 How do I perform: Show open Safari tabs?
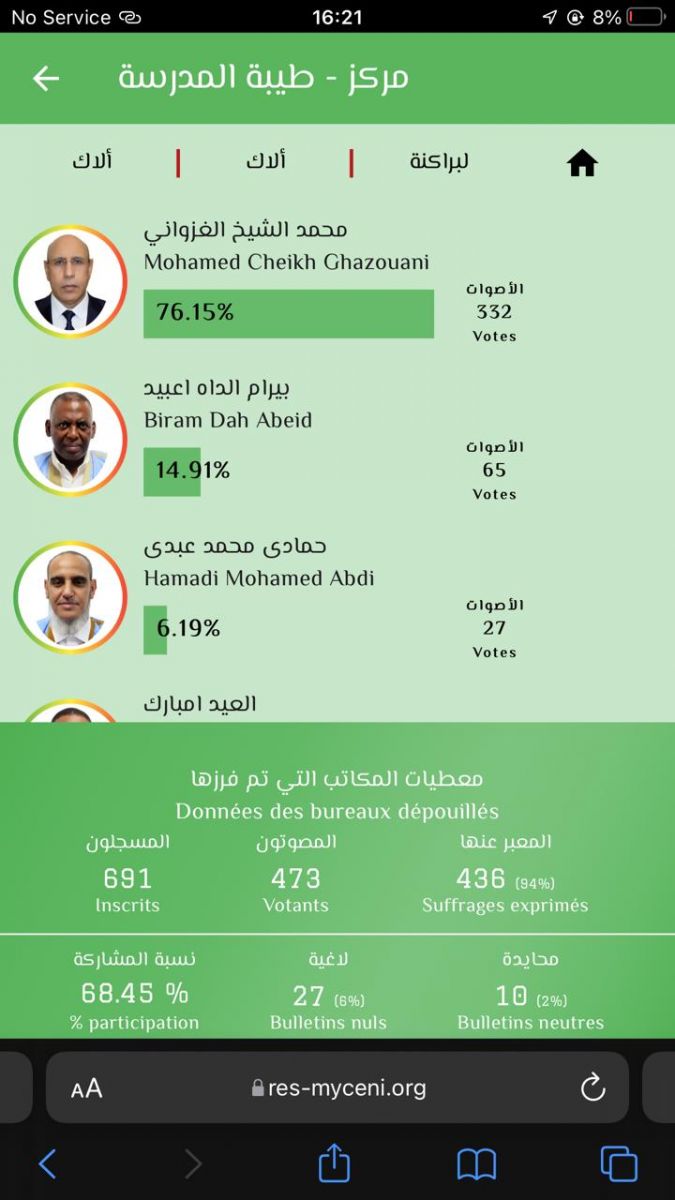[618, 1163]
